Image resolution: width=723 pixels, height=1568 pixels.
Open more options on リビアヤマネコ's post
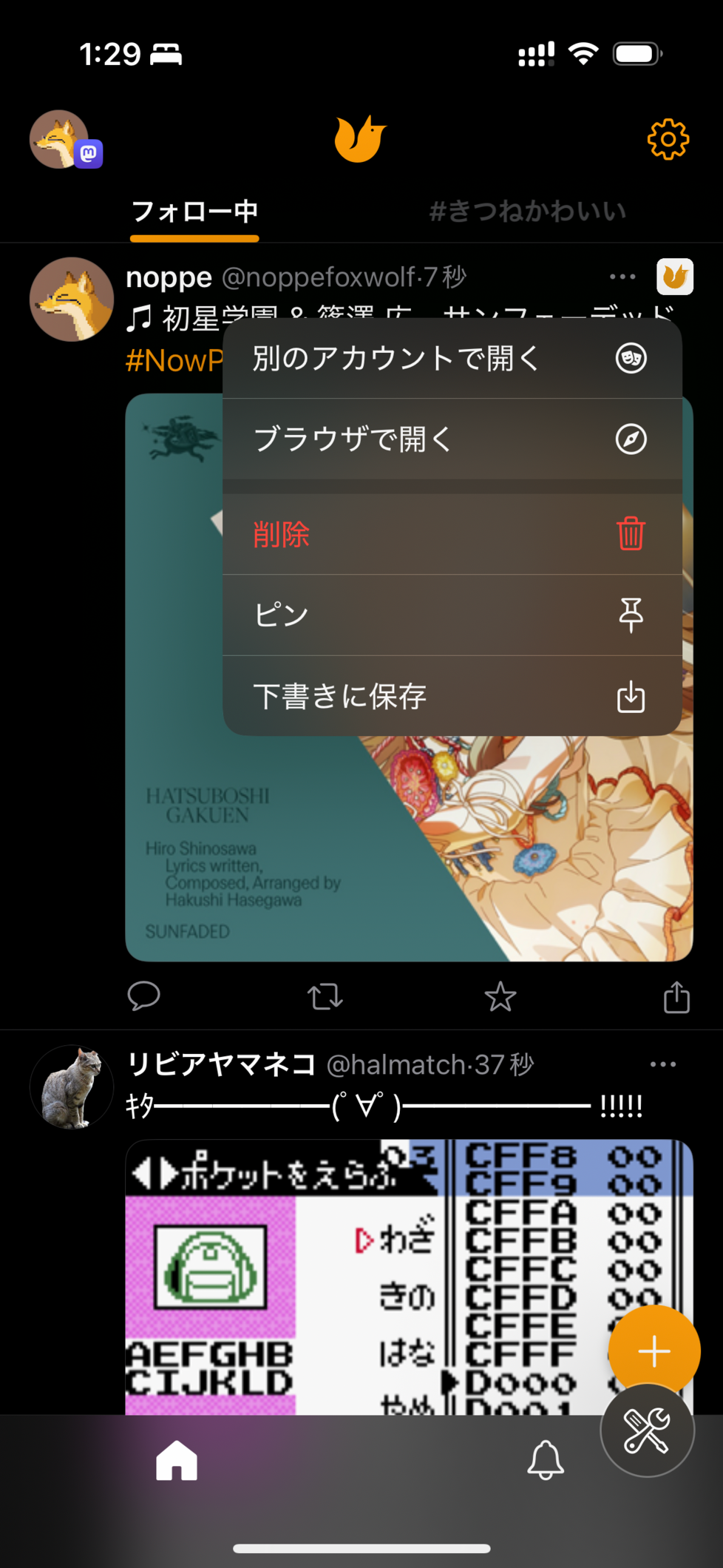coord(663,1064)
